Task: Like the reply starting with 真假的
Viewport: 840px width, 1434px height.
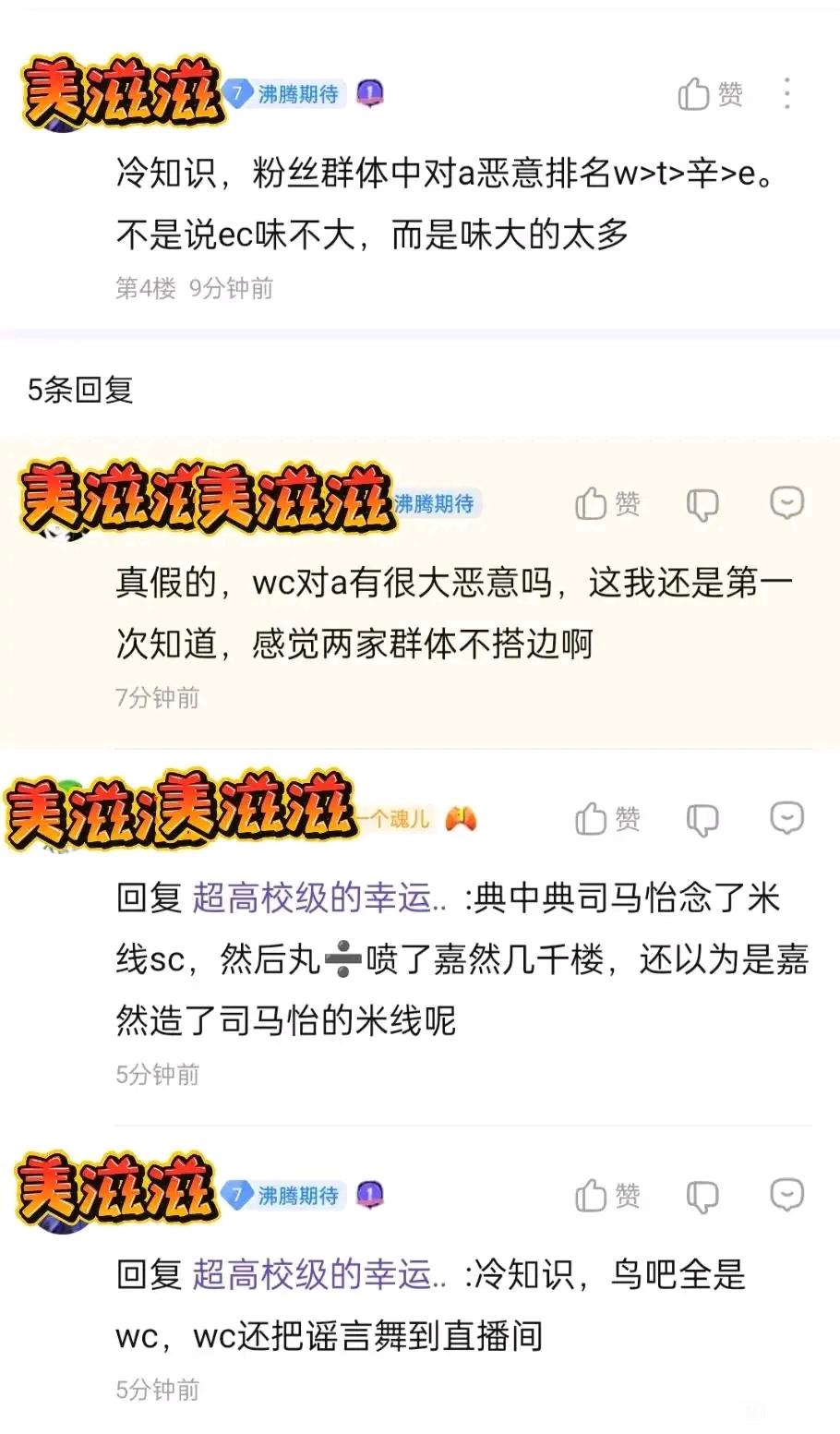Action: click(x=607, y=504)
